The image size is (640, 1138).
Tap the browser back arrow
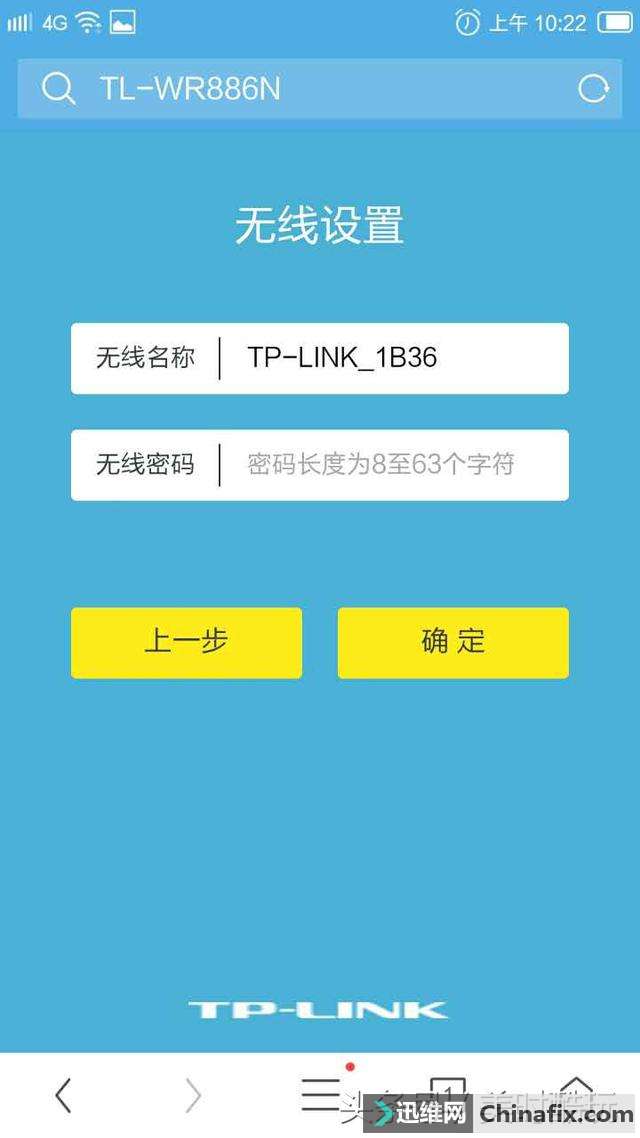63,1096
